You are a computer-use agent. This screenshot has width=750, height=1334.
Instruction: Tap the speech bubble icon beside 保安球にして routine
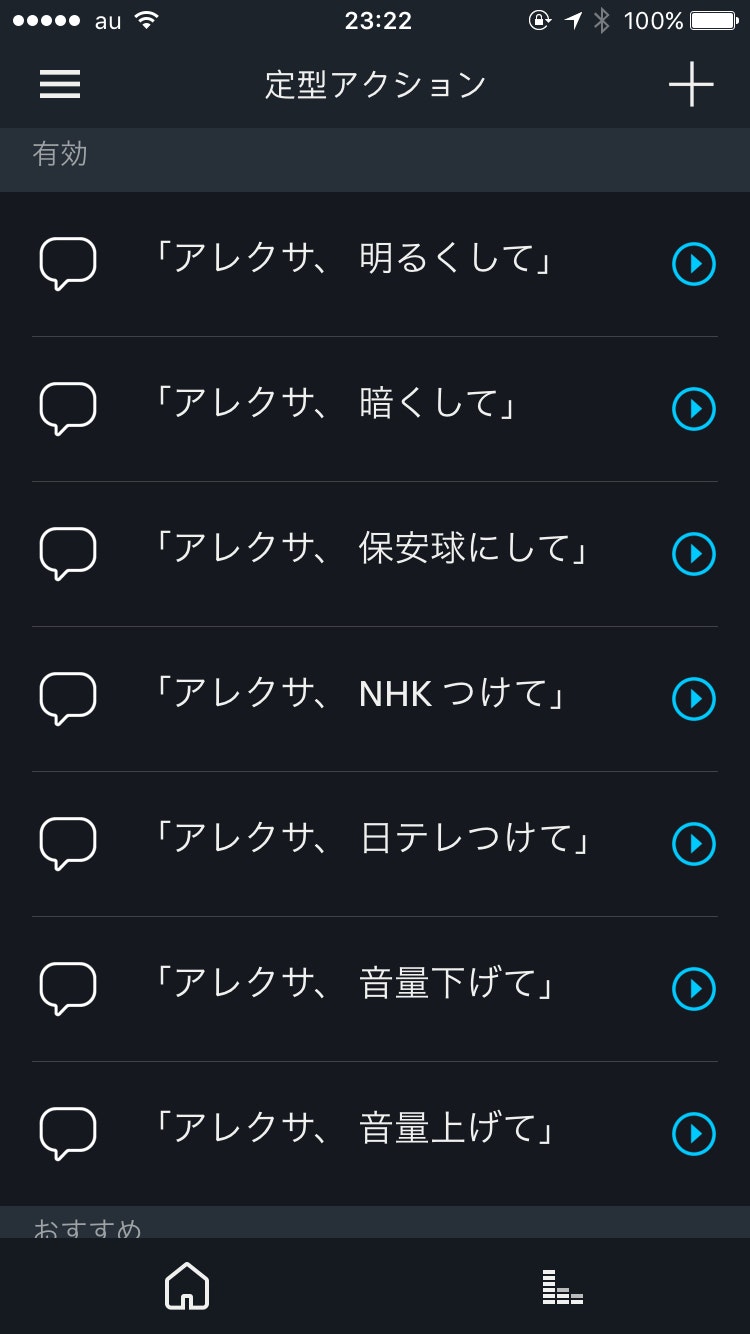[67, 553]
